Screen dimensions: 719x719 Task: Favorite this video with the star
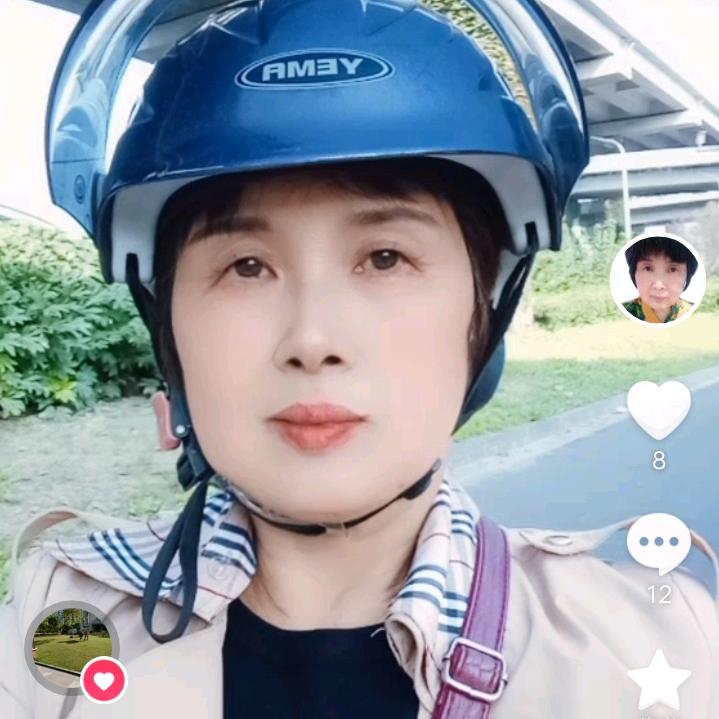pos(658,681)
